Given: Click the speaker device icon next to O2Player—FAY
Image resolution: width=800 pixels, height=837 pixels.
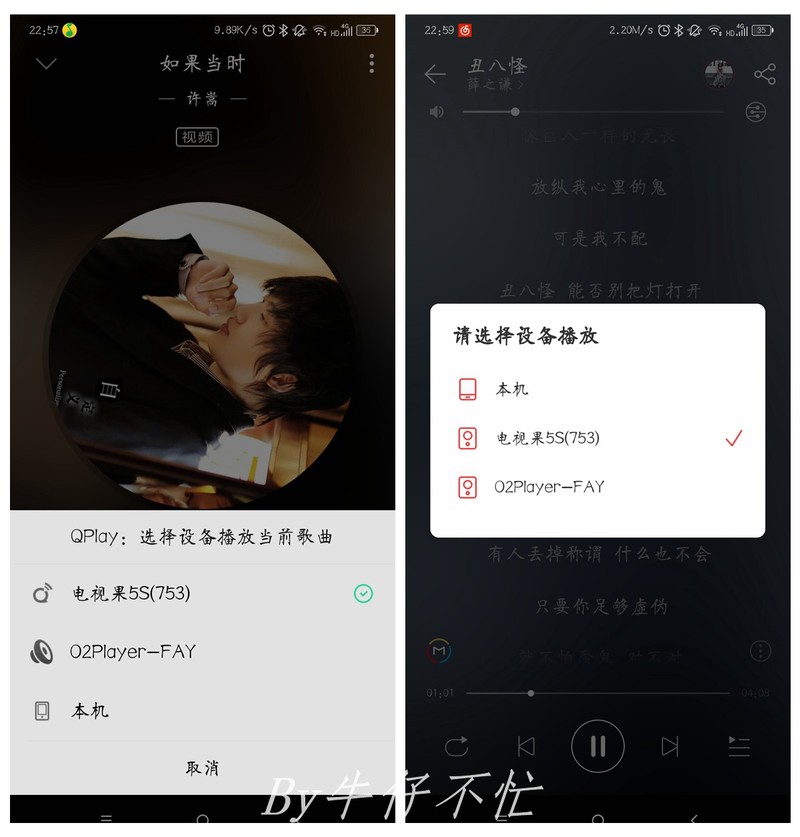Looking at the screenshot, I should 43,651.
